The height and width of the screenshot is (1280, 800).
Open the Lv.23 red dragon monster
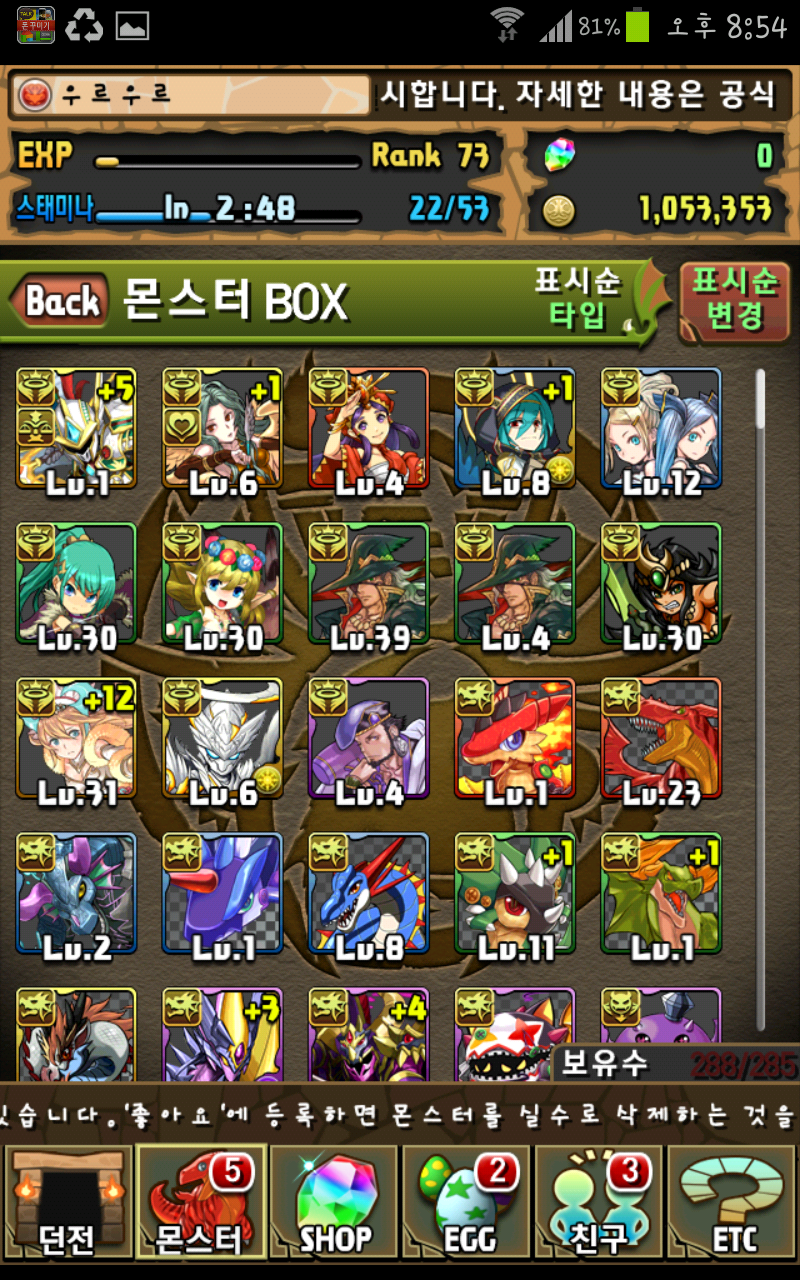click(x=661, y=740)
